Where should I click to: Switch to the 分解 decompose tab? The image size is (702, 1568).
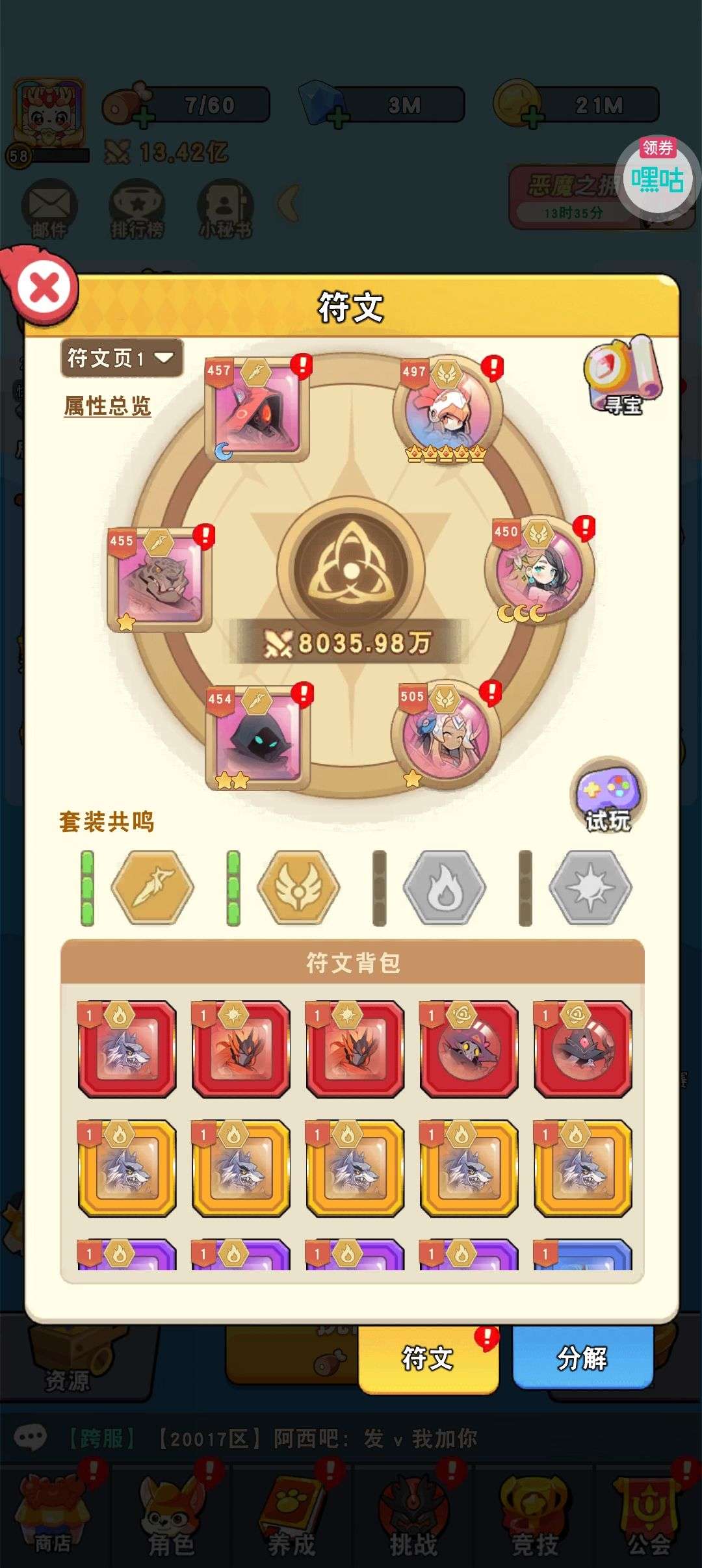(x=582, y=1357)
